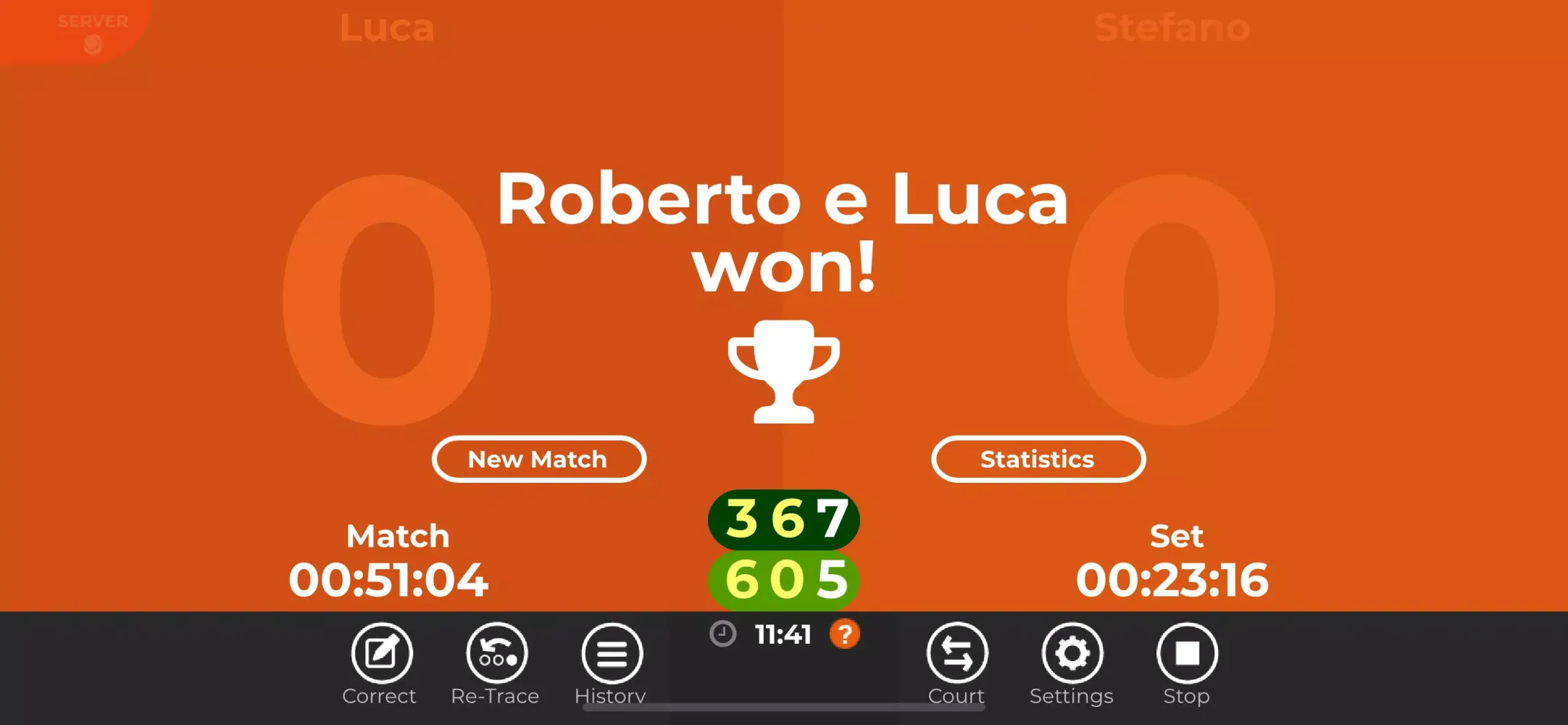This screenshot has width=1568, height=725.
Task: Tap the orange question mark help icon
Action: 845,634
